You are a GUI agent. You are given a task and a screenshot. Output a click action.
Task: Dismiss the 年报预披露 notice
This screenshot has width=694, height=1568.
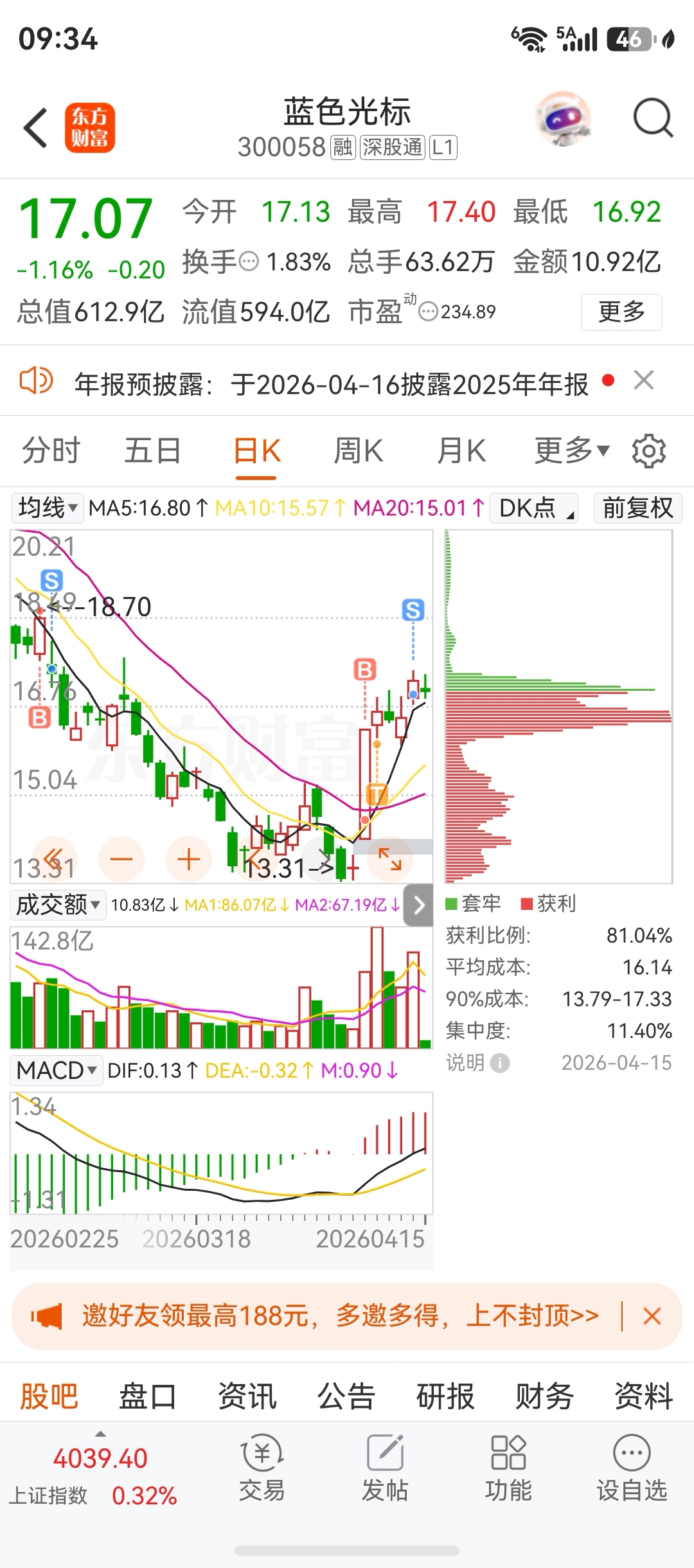pos(643,380)
